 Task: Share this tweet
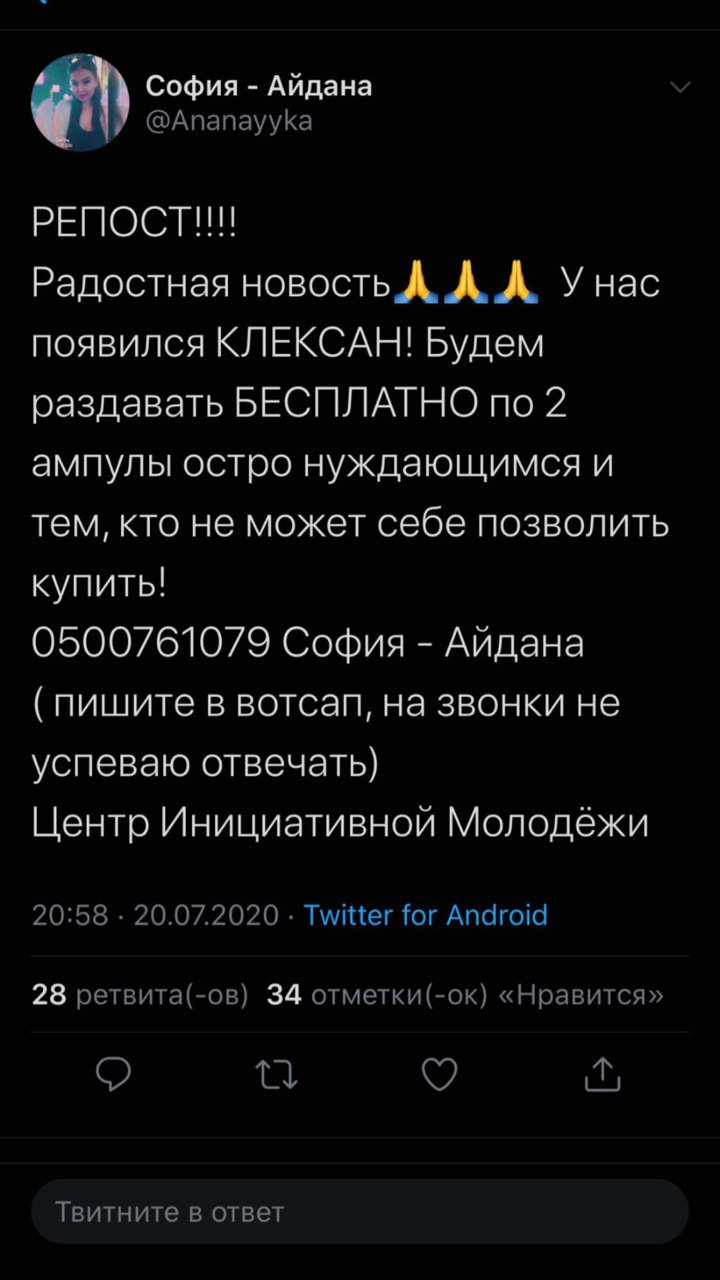602,1075
